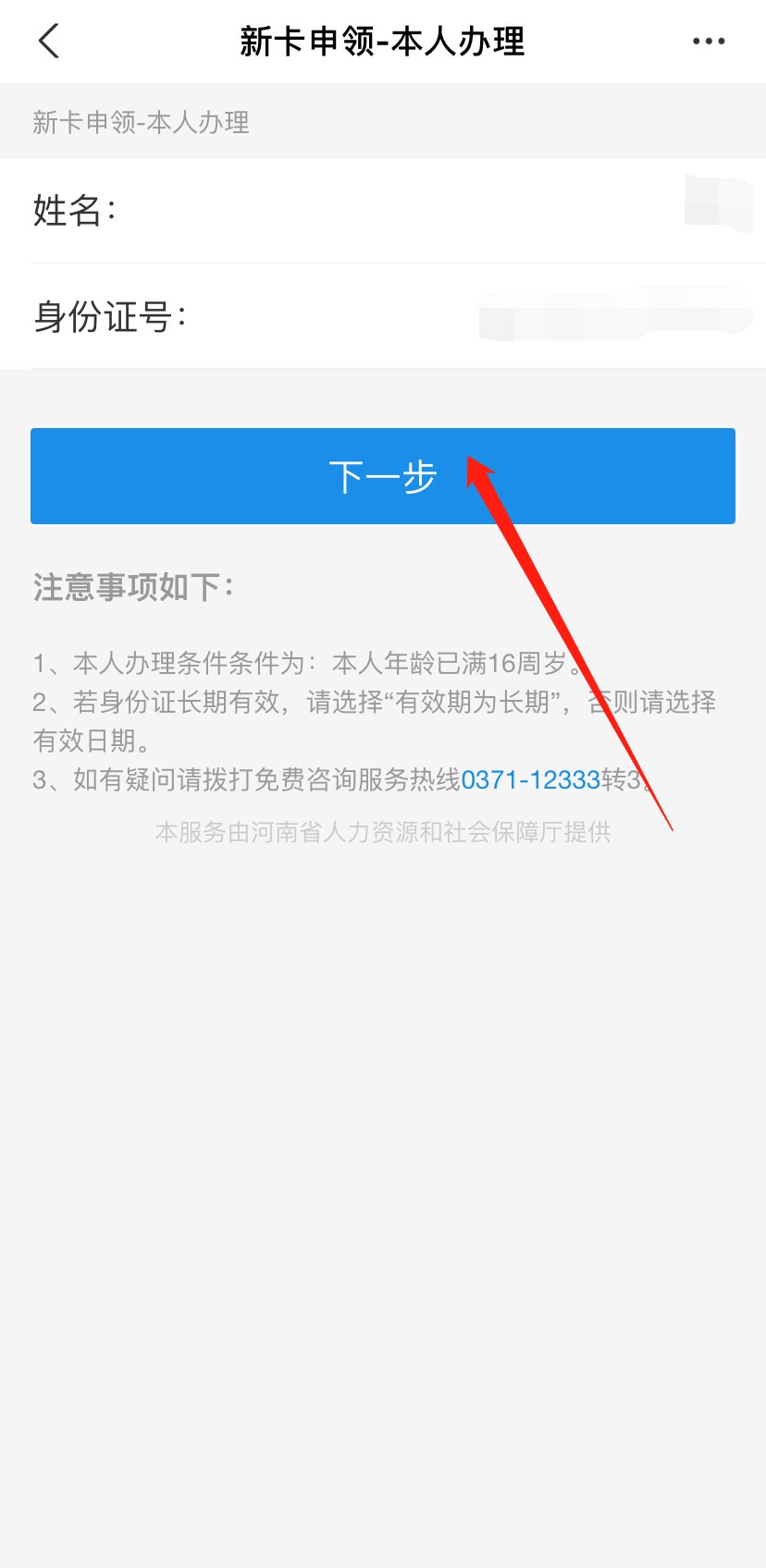Tap the 下一步 button
This screenshot has width=766, height=1568.
click(382, 476)
